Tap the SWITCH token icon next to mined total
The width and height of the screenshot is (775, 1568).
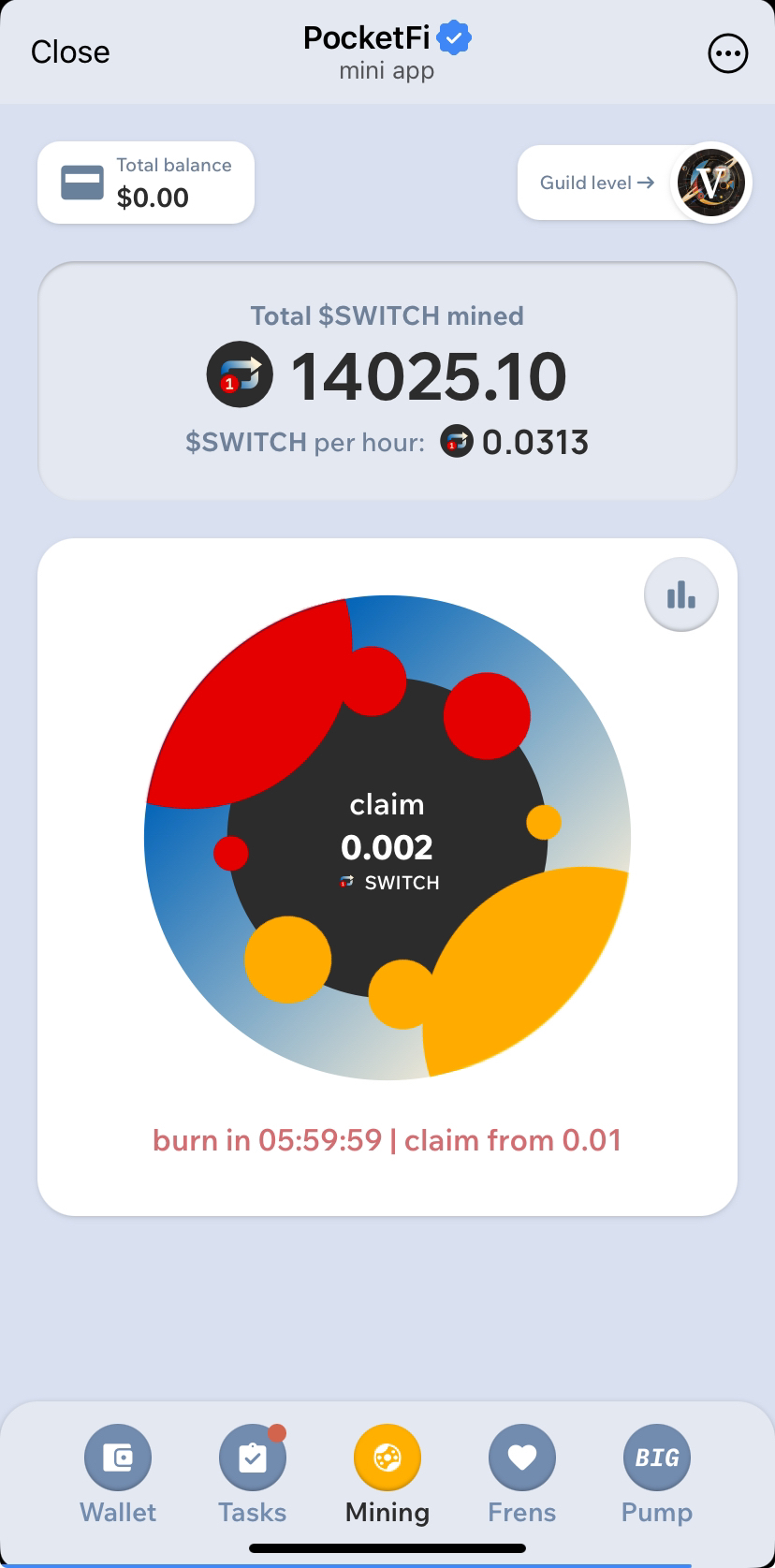click(240, 374)
